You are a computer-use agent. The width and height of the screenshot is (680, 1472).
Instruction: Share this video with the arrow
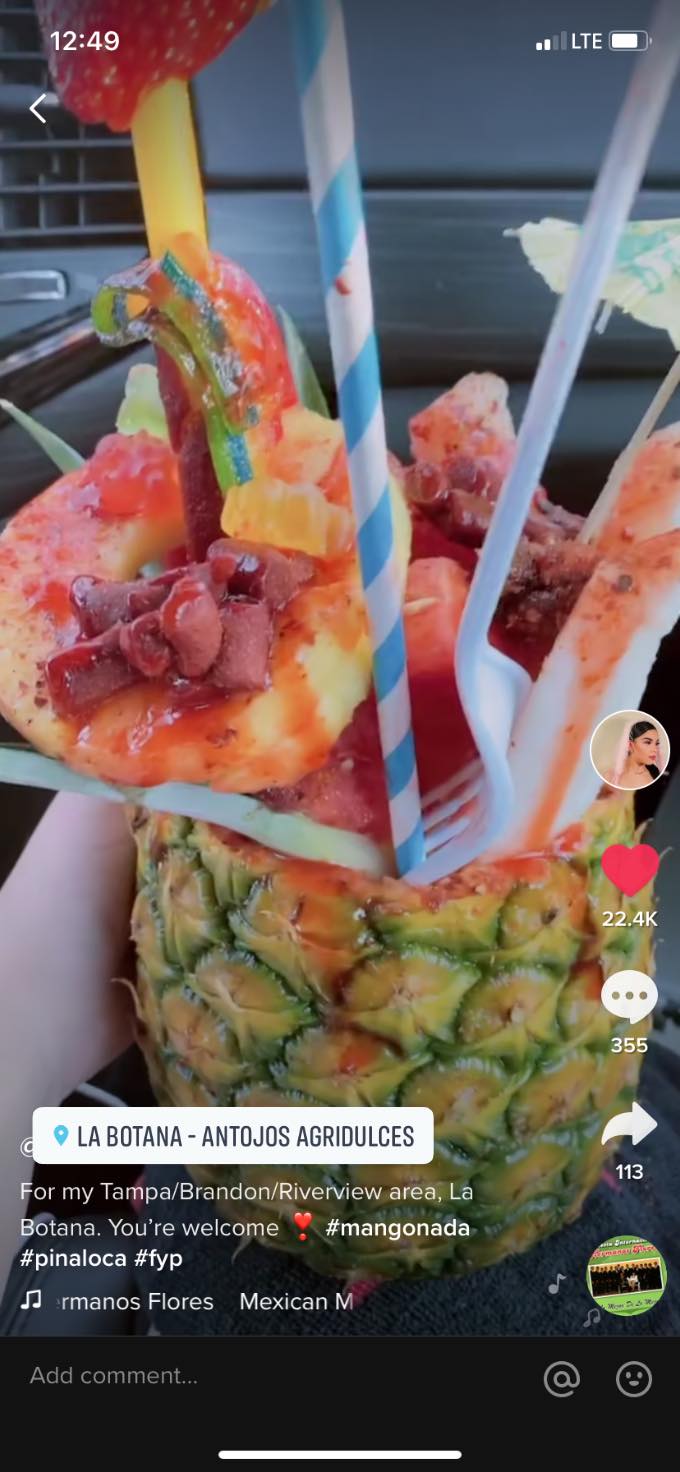630,1126
